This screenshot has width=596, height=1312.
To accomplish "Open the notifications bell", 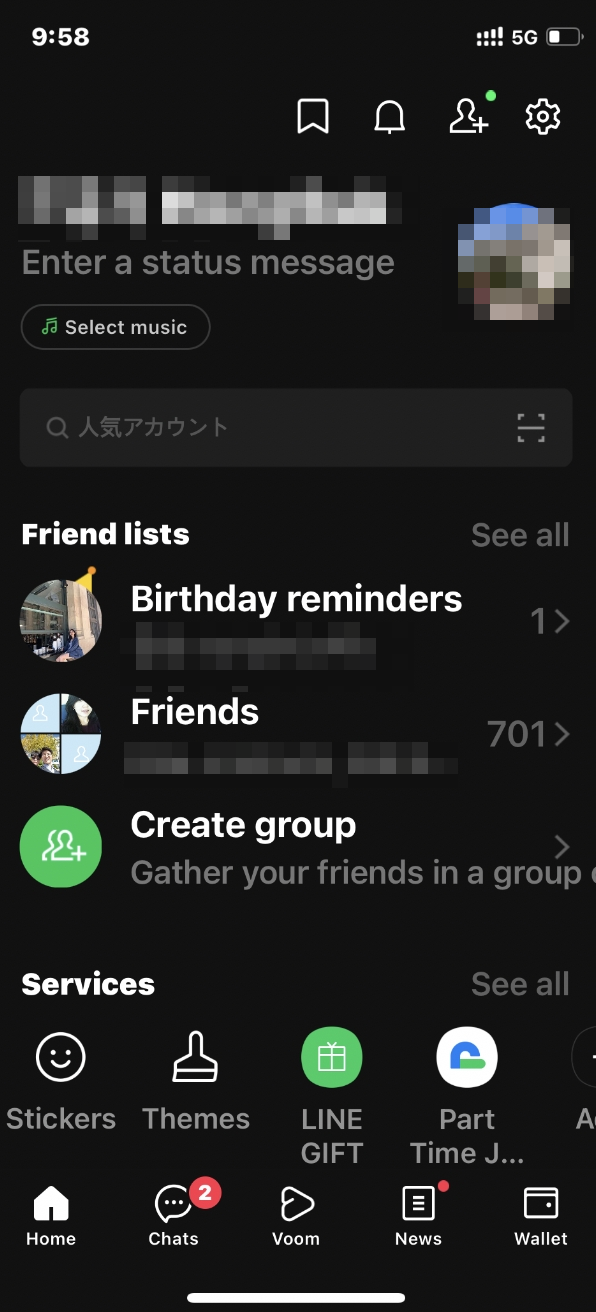I will [390, 117].
